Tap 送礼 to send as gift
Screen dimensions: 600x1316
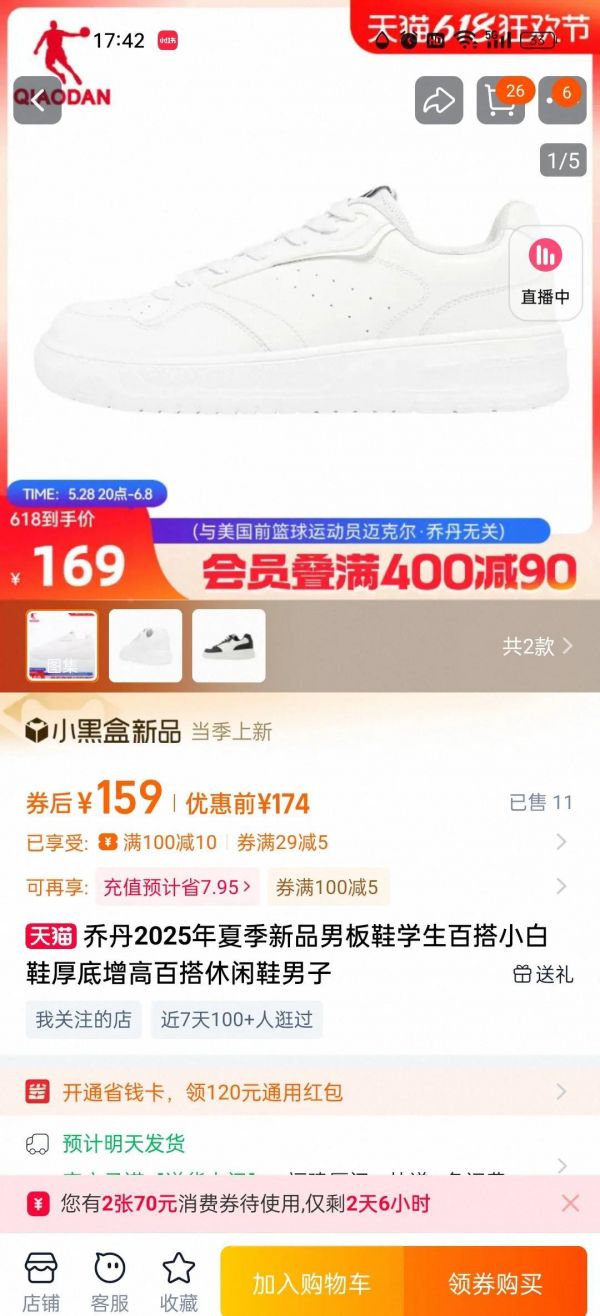pyautogui.click(x=544, y=974)
